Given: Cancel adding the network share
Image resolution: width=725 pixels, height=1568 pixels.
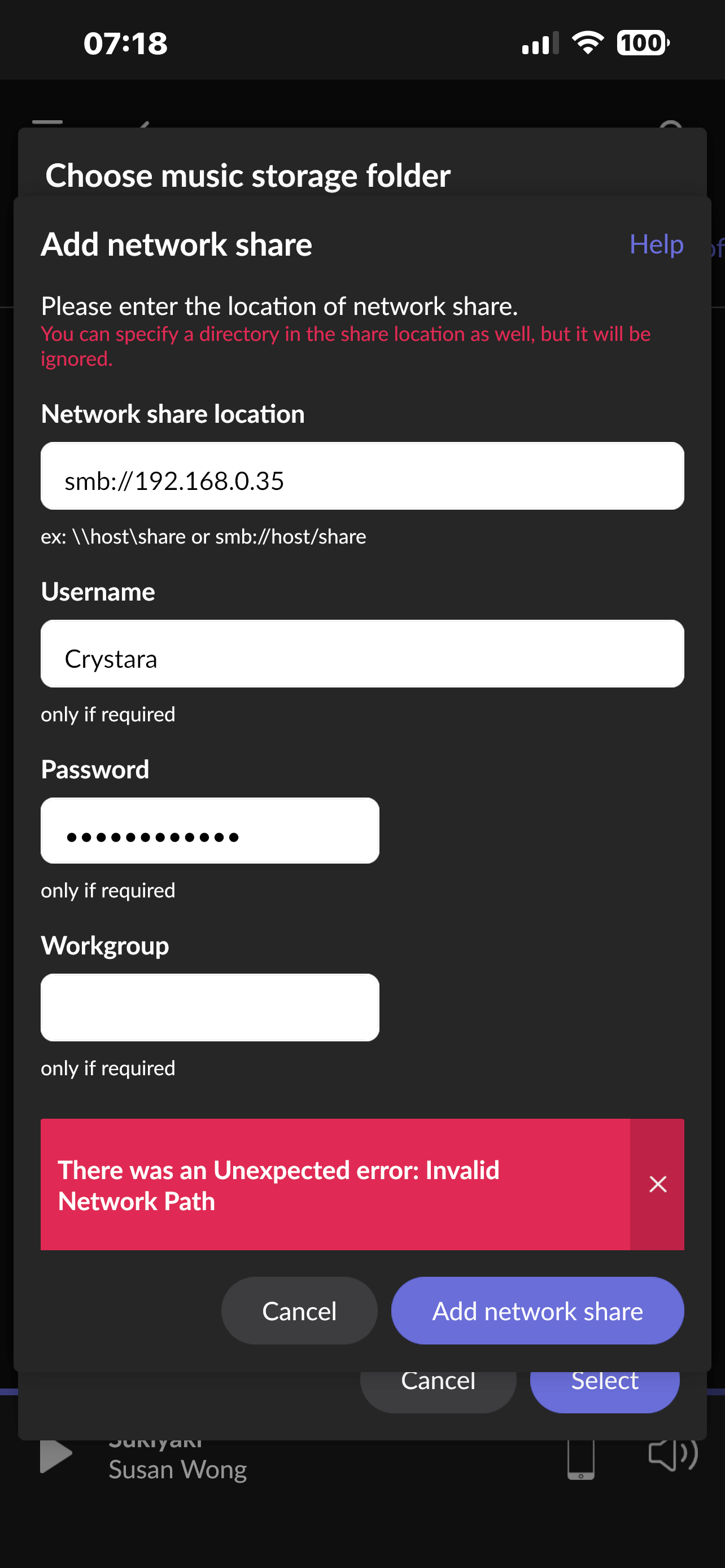Looking at the screenshot, I should [299, 1311].
